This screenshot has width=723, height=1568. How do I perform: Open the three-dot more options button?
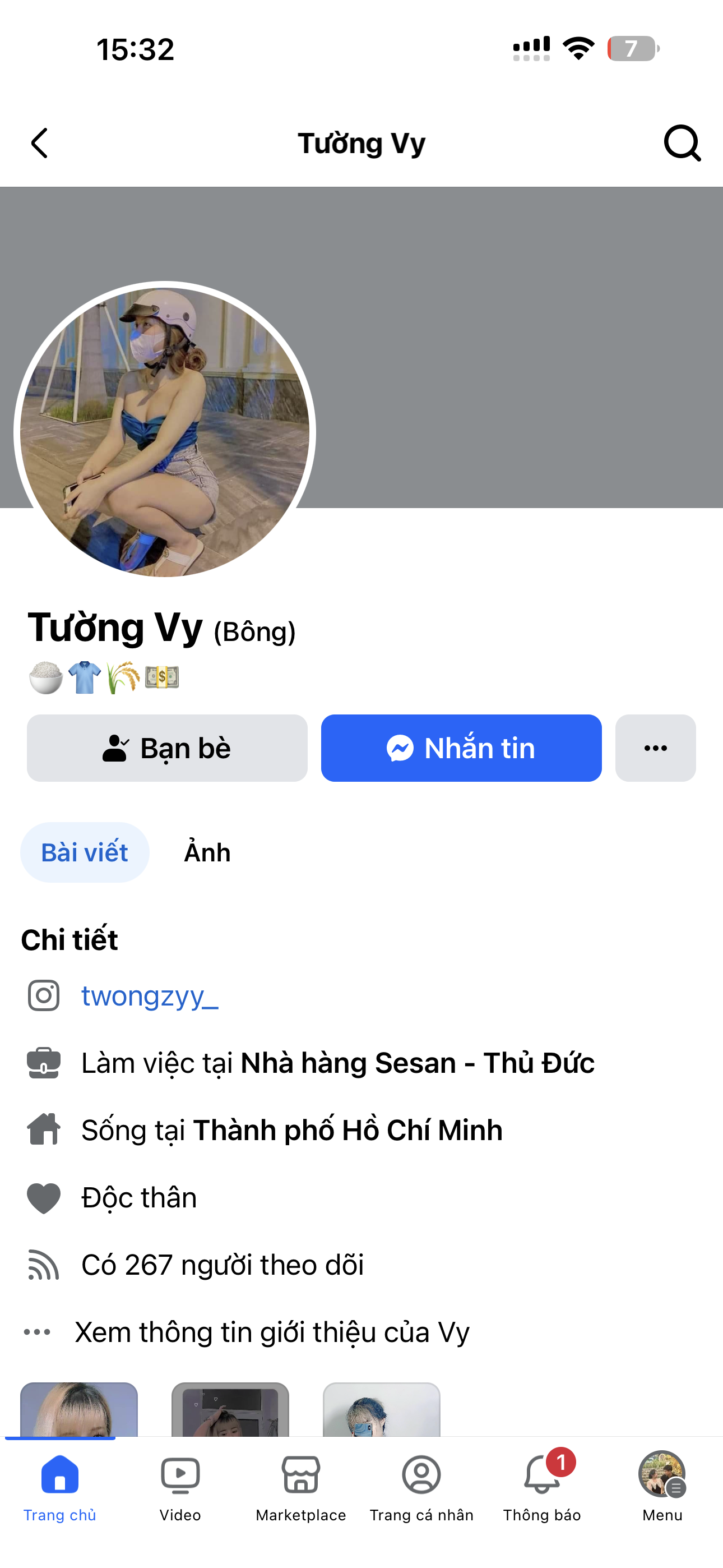coord(655,748)
